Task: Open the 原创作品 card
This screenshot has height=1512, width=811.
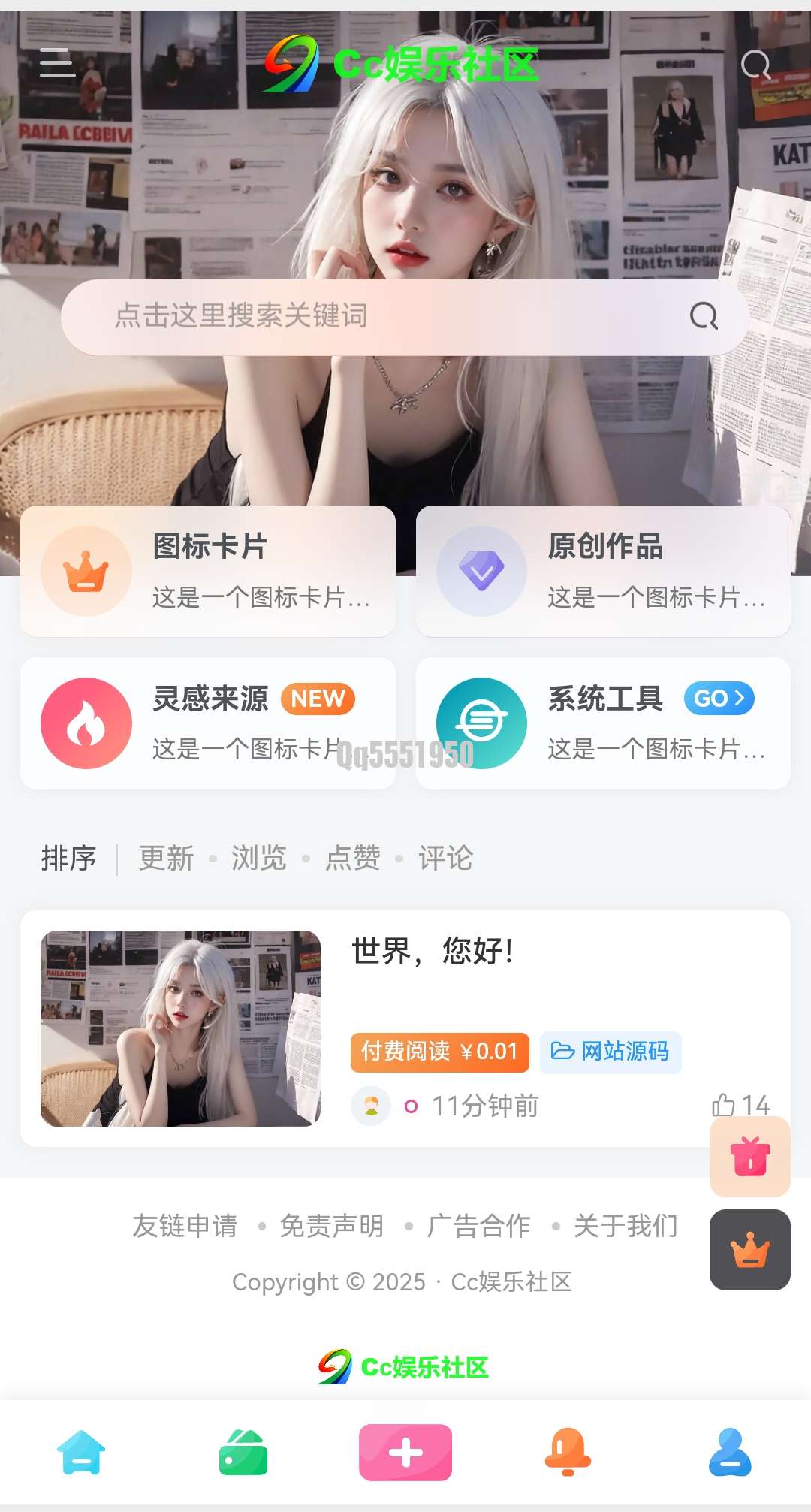Action: click(603, 571)
